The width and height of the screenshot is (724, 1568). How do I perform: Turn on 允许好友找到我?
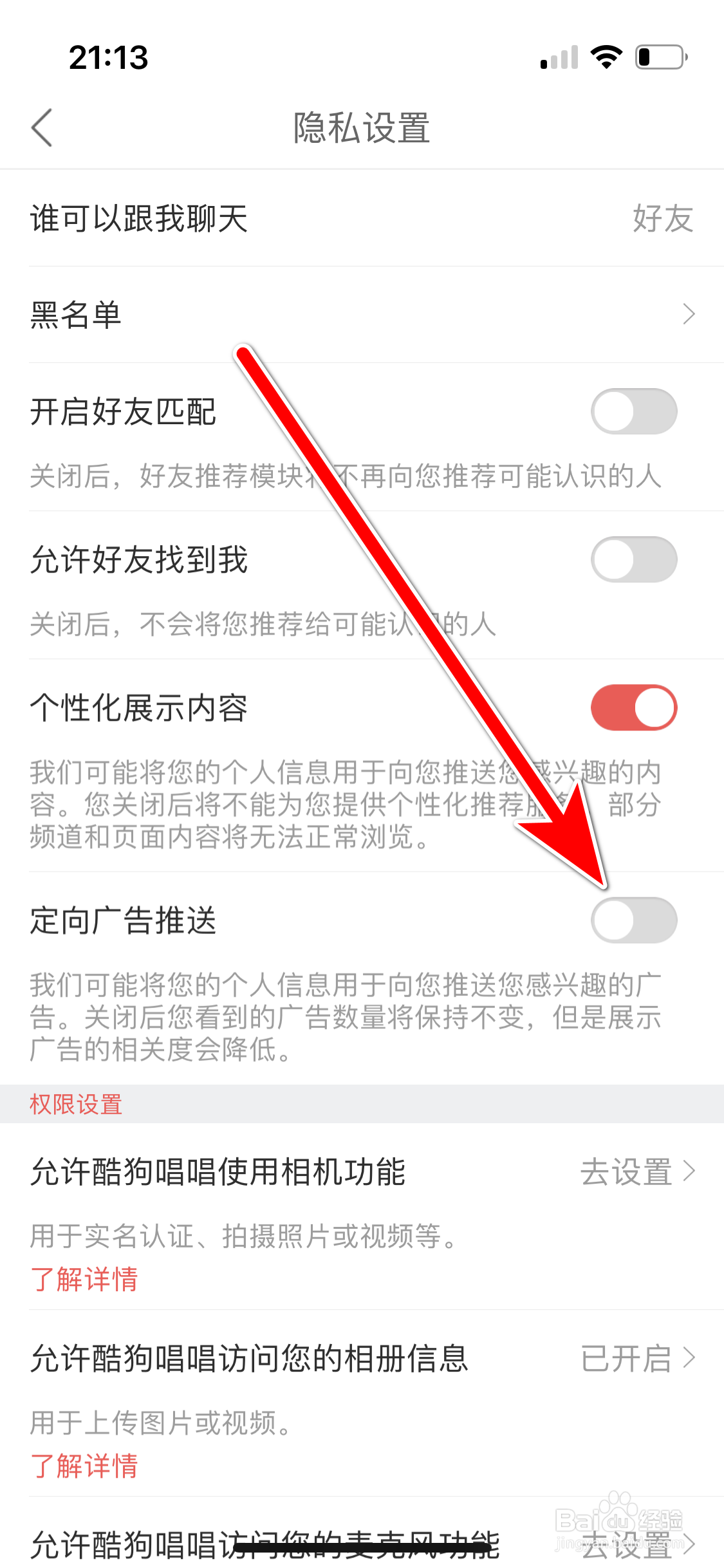[x=634, y=559]
